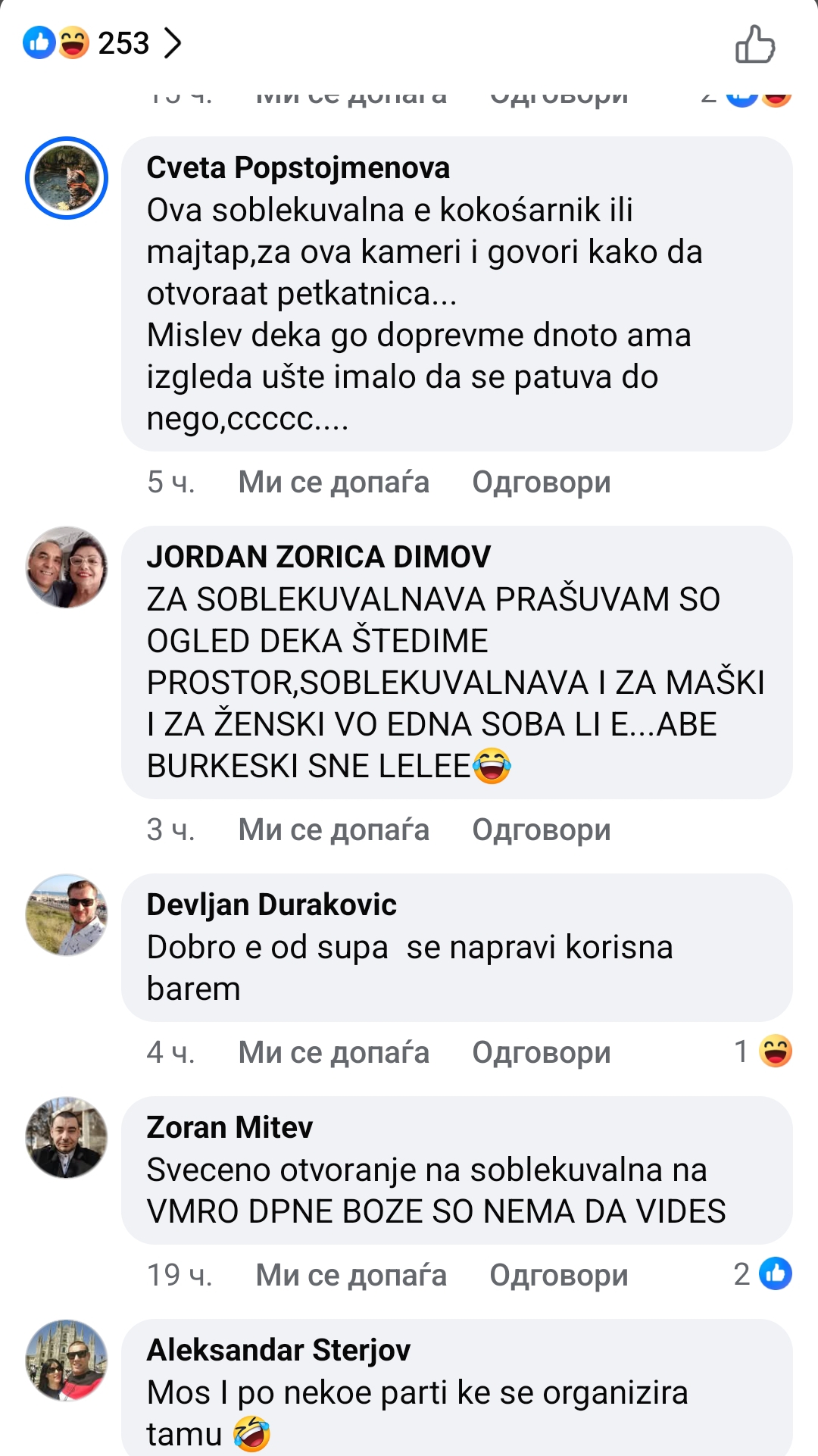Viewport: 818px width, 1456px height.
Task: View Aleksandar Sterjov's profile photo
Action: point(67,1360)
